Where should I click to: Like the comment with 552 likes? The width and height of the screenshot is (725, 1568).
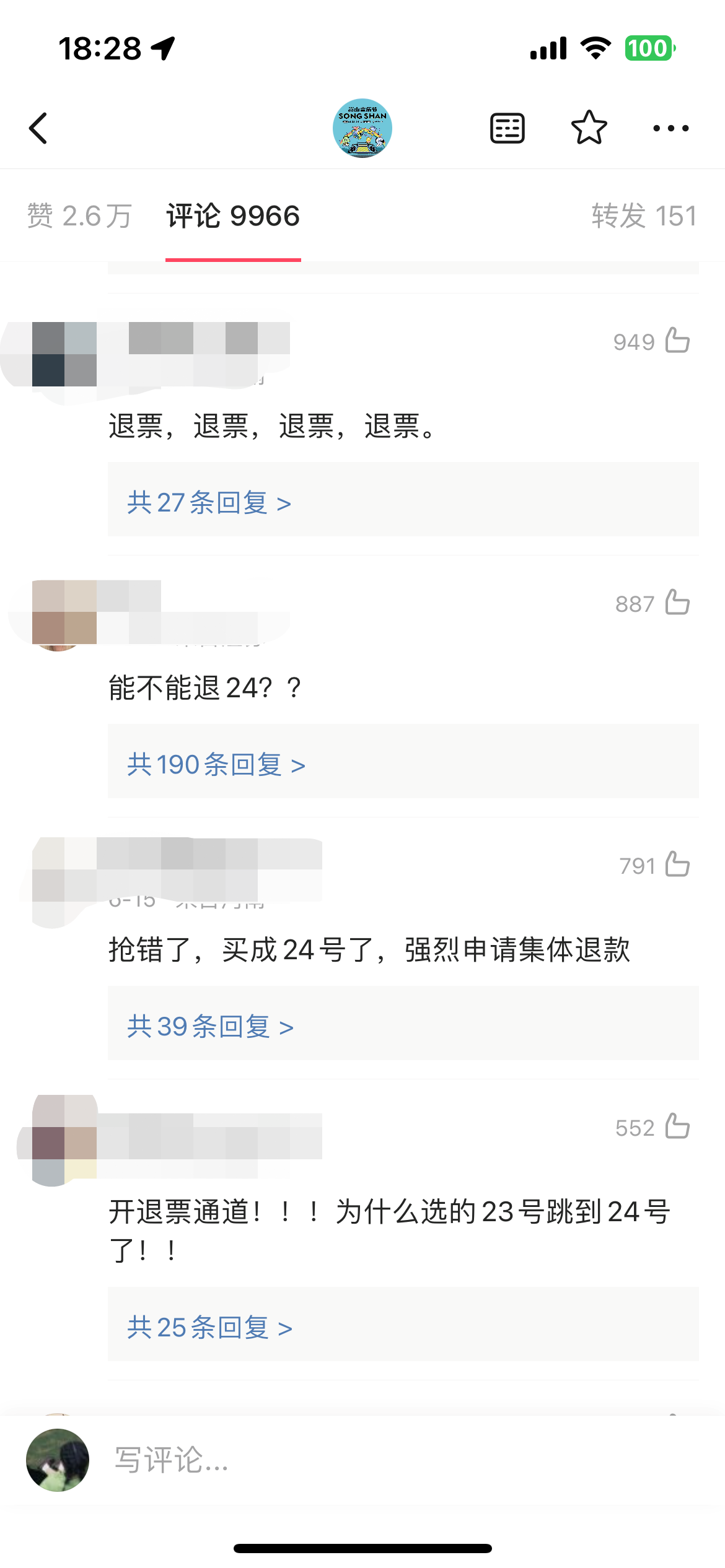coord(677,1126)
